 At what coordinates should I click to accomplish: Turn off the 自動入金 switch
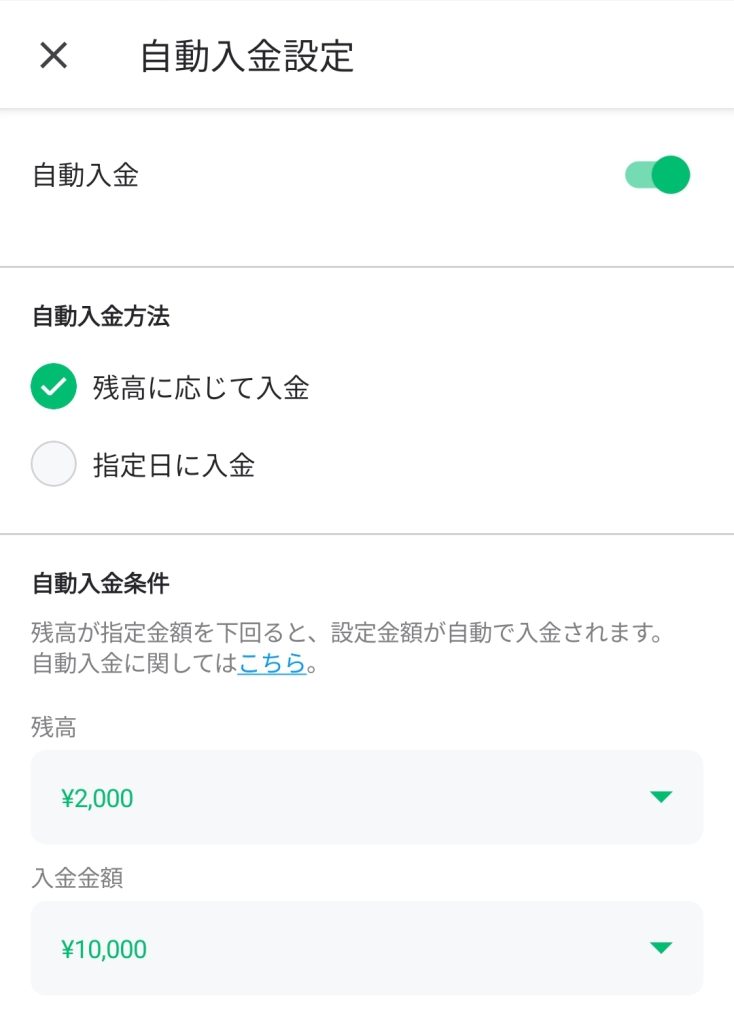658,175
